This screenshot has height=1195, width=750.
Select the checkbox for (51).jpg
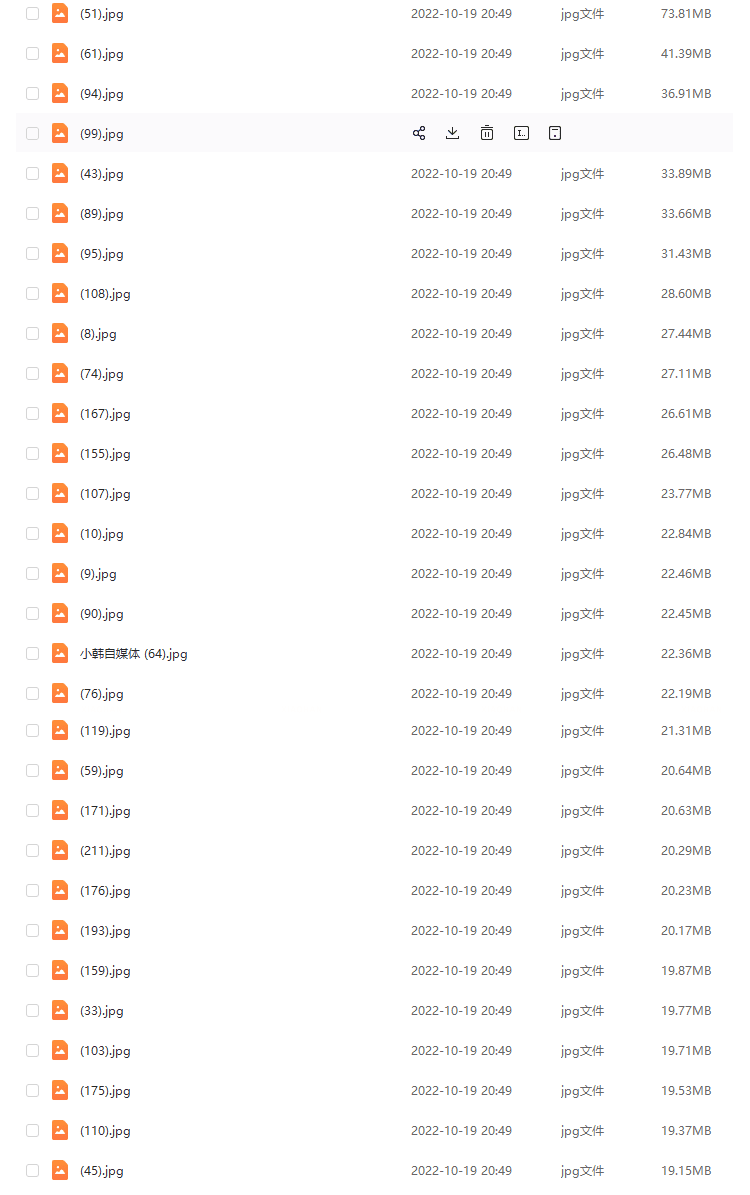32,13
